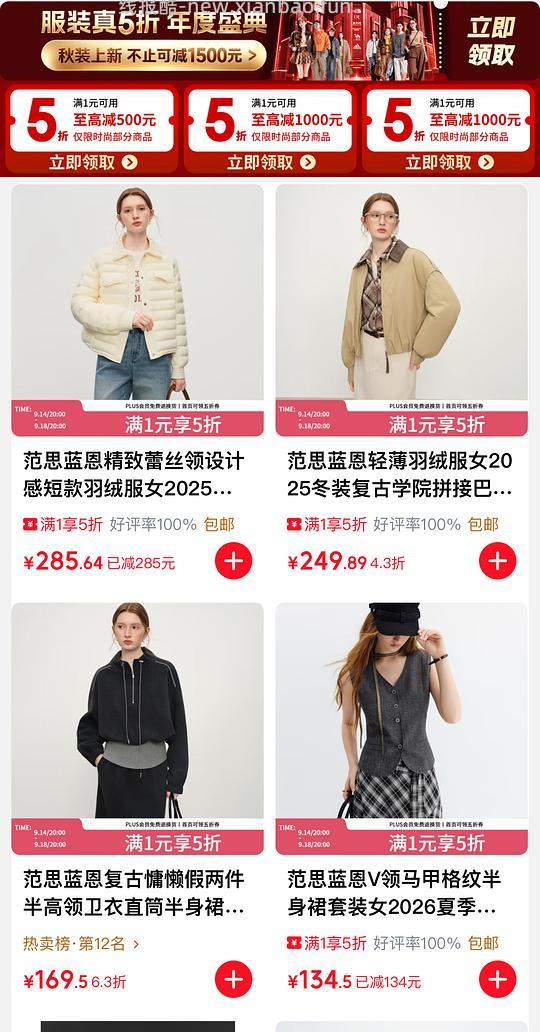The image size is (540, 1032).
Task: Tap 立即领取 on the top banner
Action: [491, 41]
